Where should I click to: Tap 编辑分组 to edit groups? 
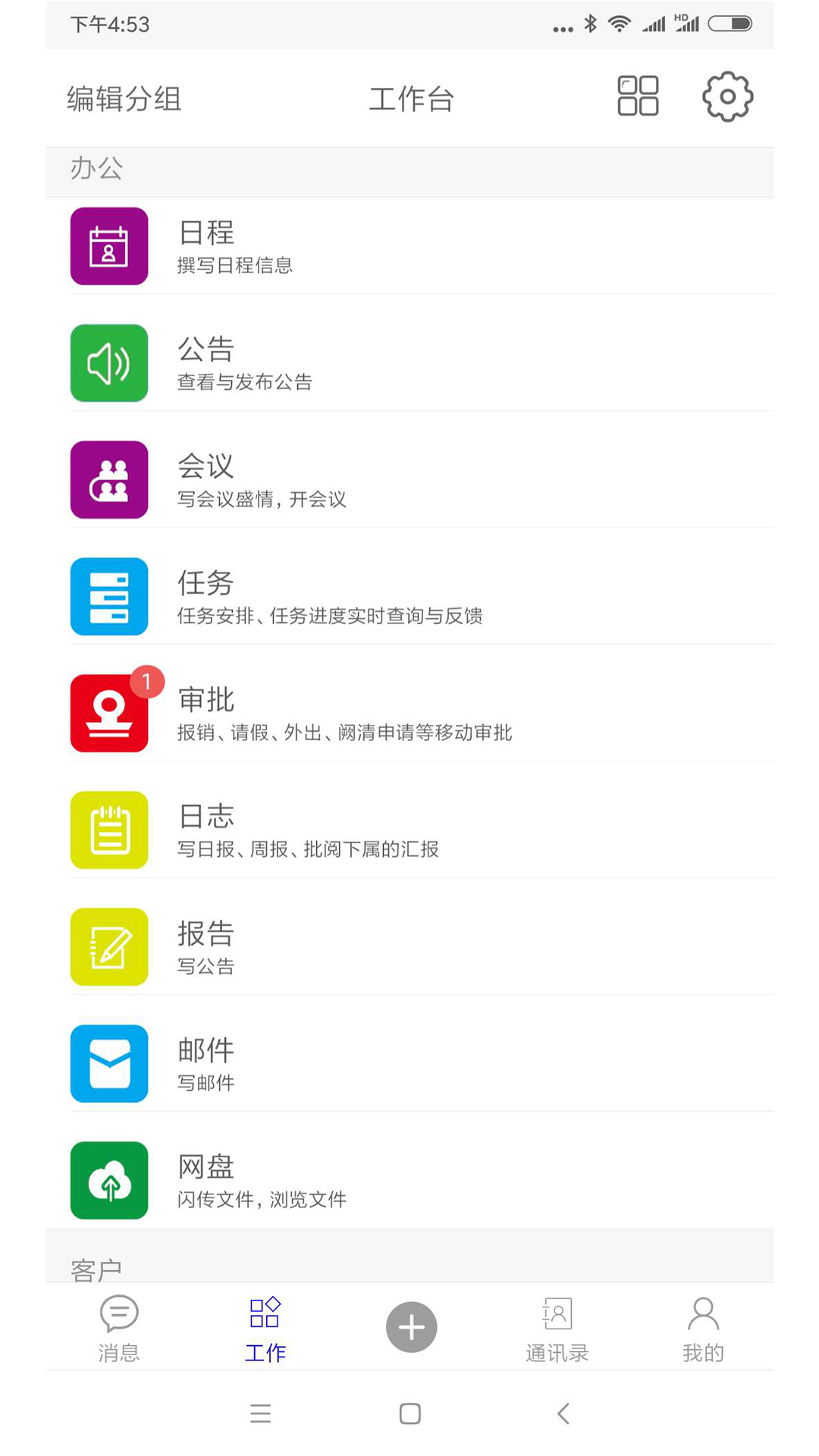coord(124,99)
